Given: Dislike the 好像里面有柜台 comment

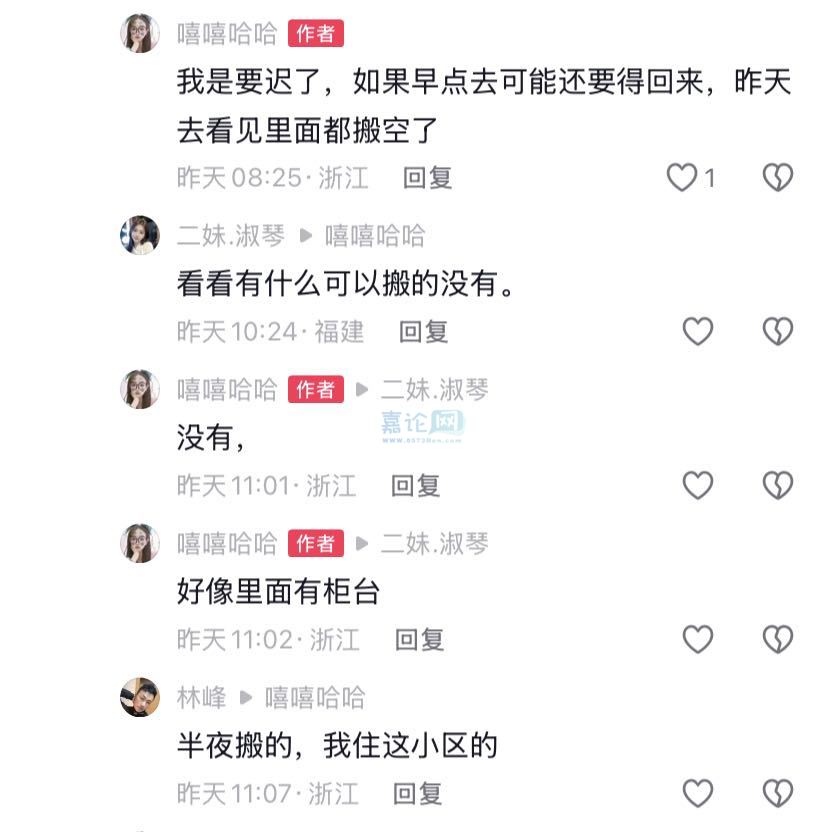Looking at the screenshot, I should click(x=777, y=639).
